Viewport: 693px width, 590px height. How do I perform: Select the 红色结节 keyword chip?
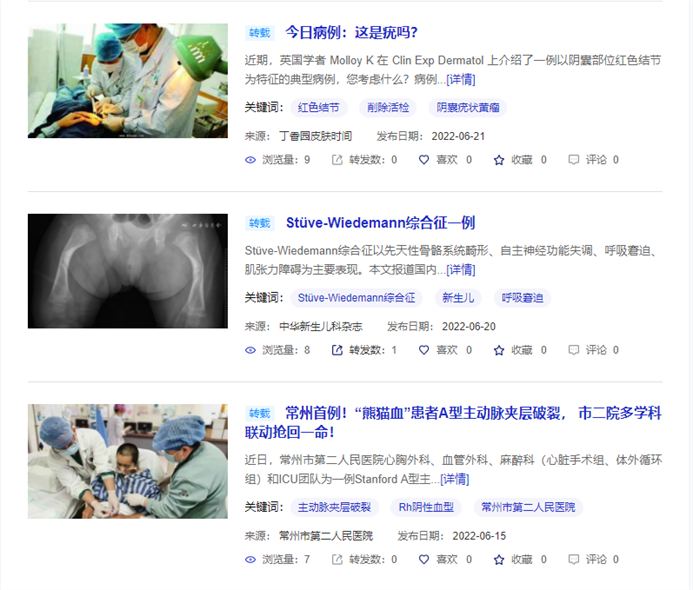click(318, 108)
